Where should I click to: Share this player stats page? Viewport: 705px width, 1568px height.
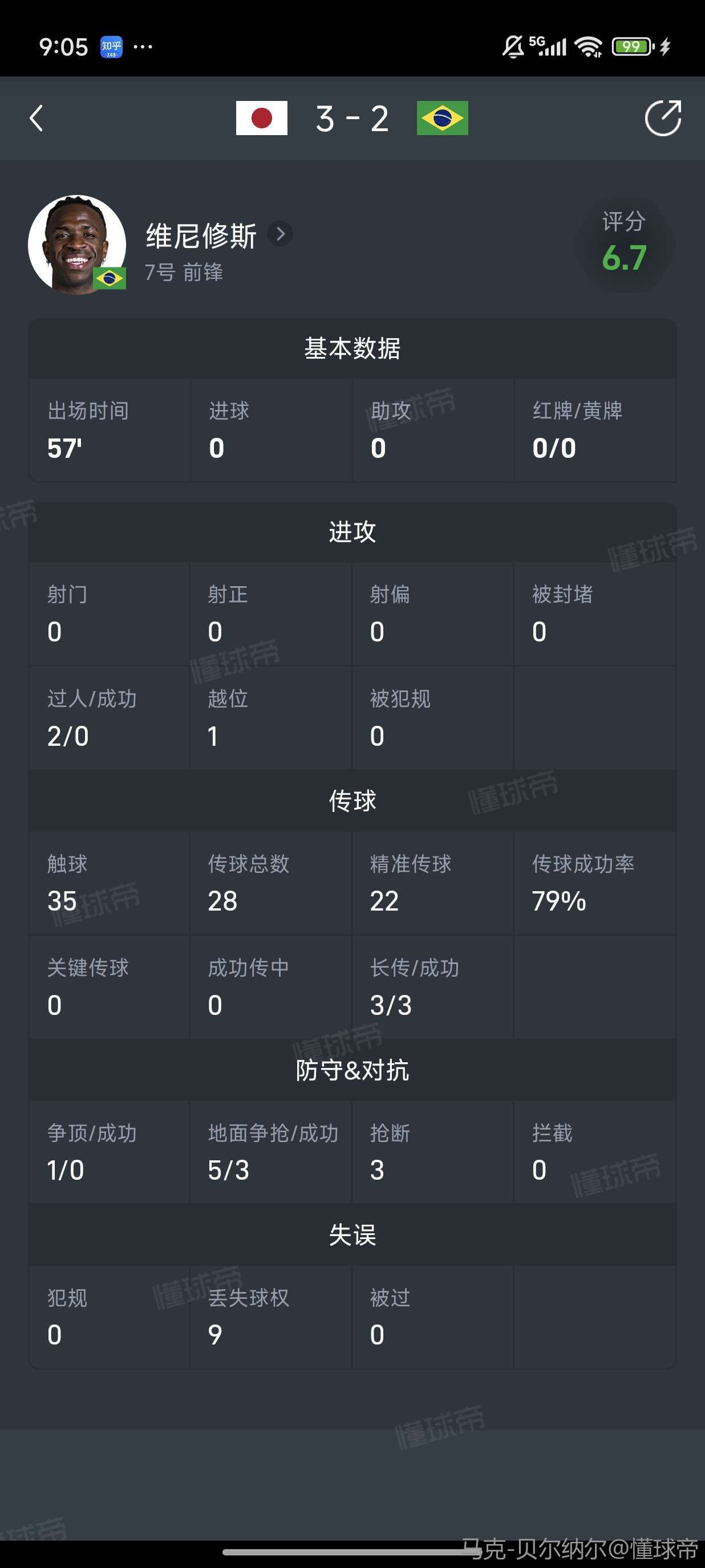662,118
